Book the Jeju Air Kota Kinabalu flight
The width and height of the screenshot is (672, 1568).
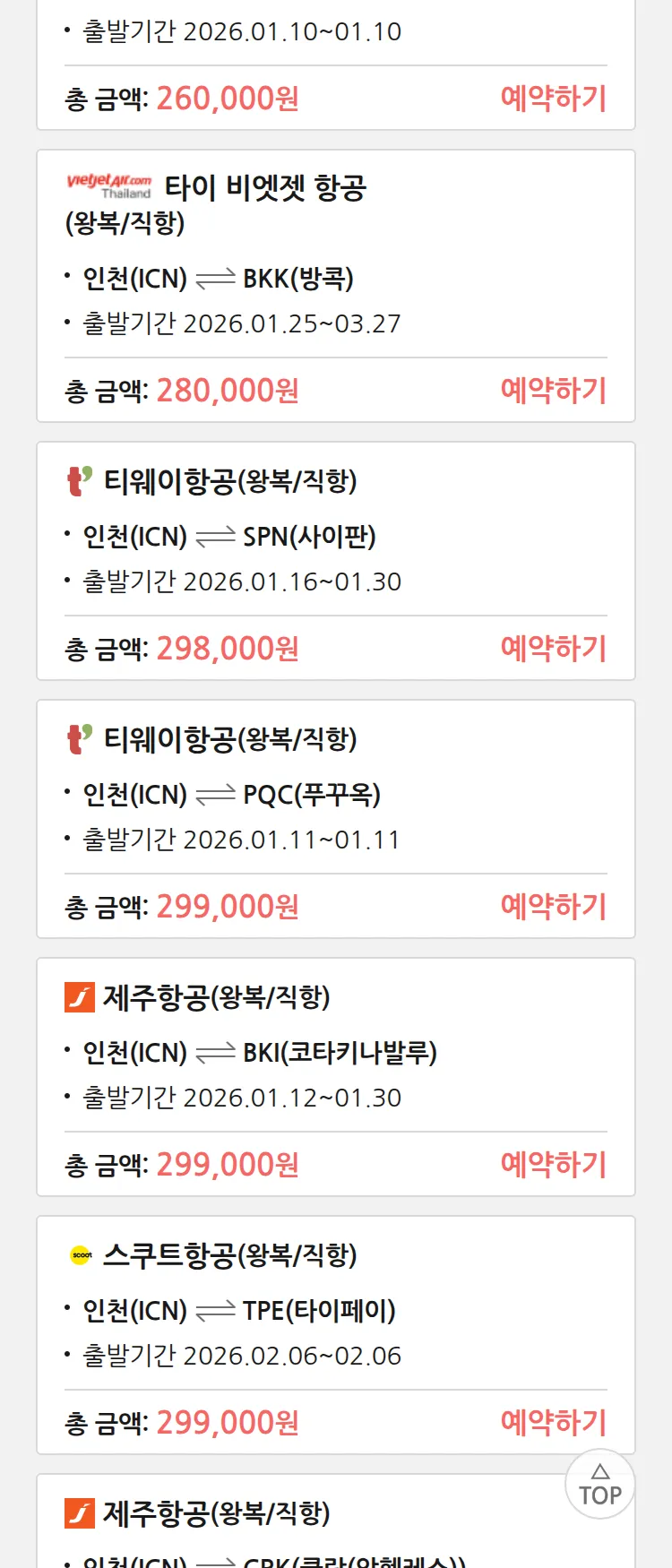(x=553, y=1164)
